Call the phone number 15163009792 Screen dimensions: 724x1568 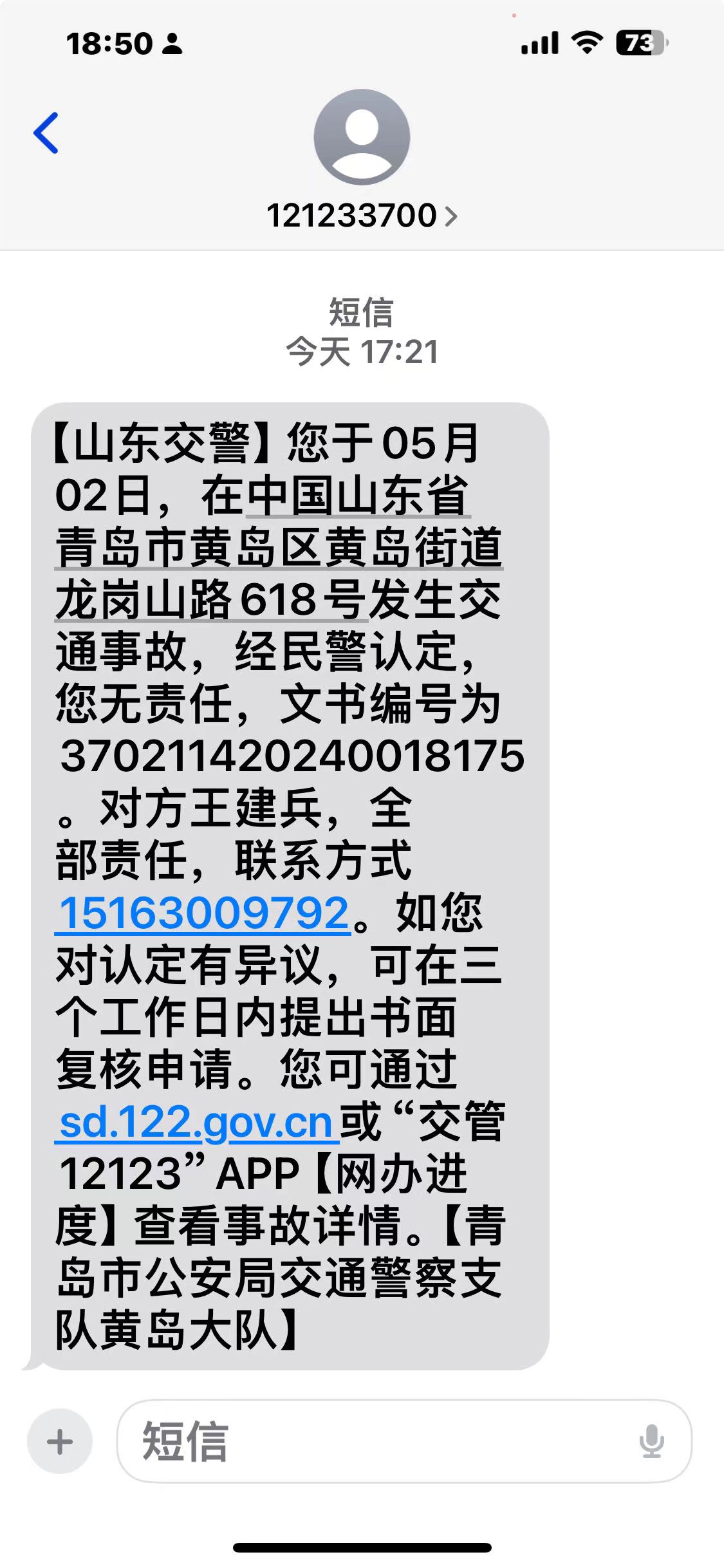(204, 913)
